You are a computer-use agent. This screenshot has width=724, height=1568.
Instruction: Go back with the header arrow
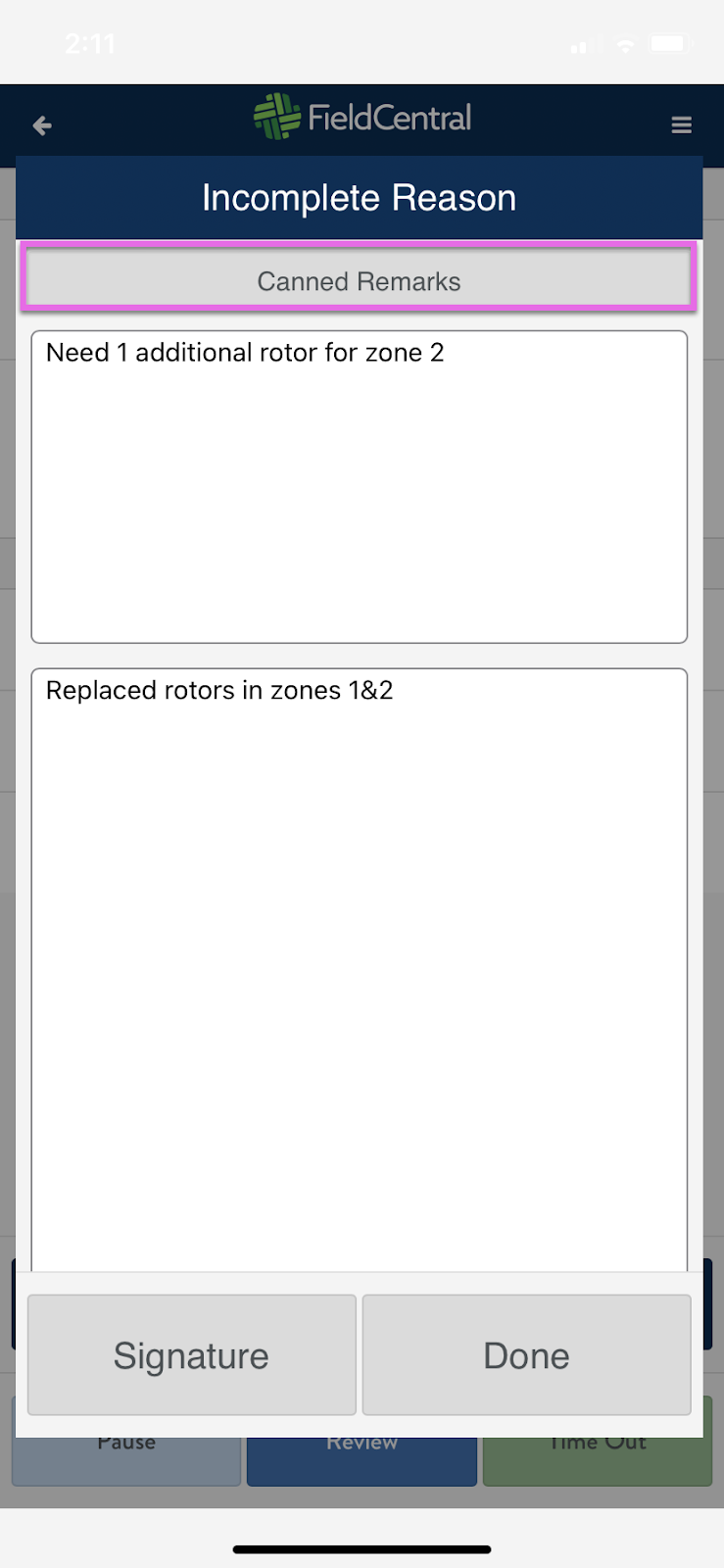(42, 125)
